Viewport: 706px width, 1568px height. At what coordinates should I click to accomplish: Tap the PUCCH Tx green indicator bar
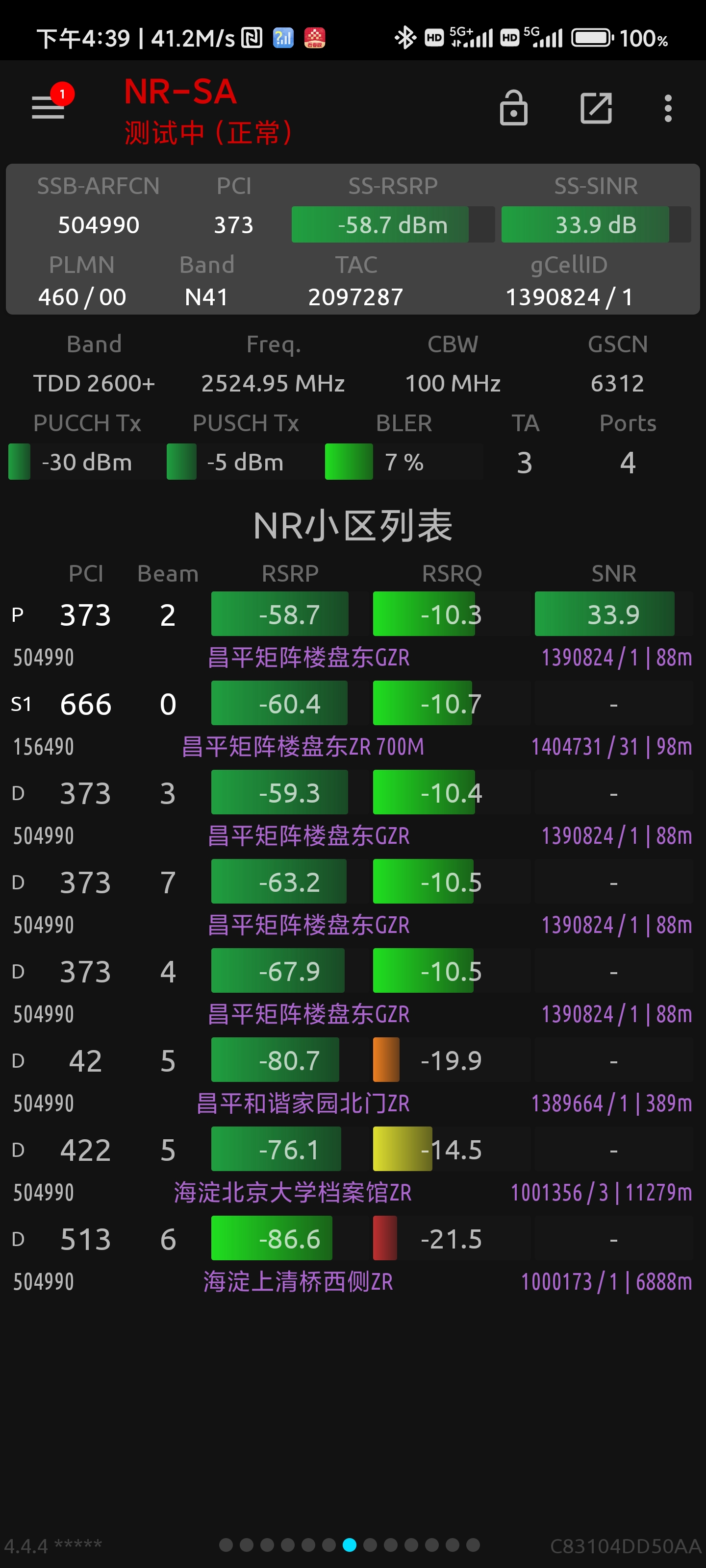tap(20, 462)
